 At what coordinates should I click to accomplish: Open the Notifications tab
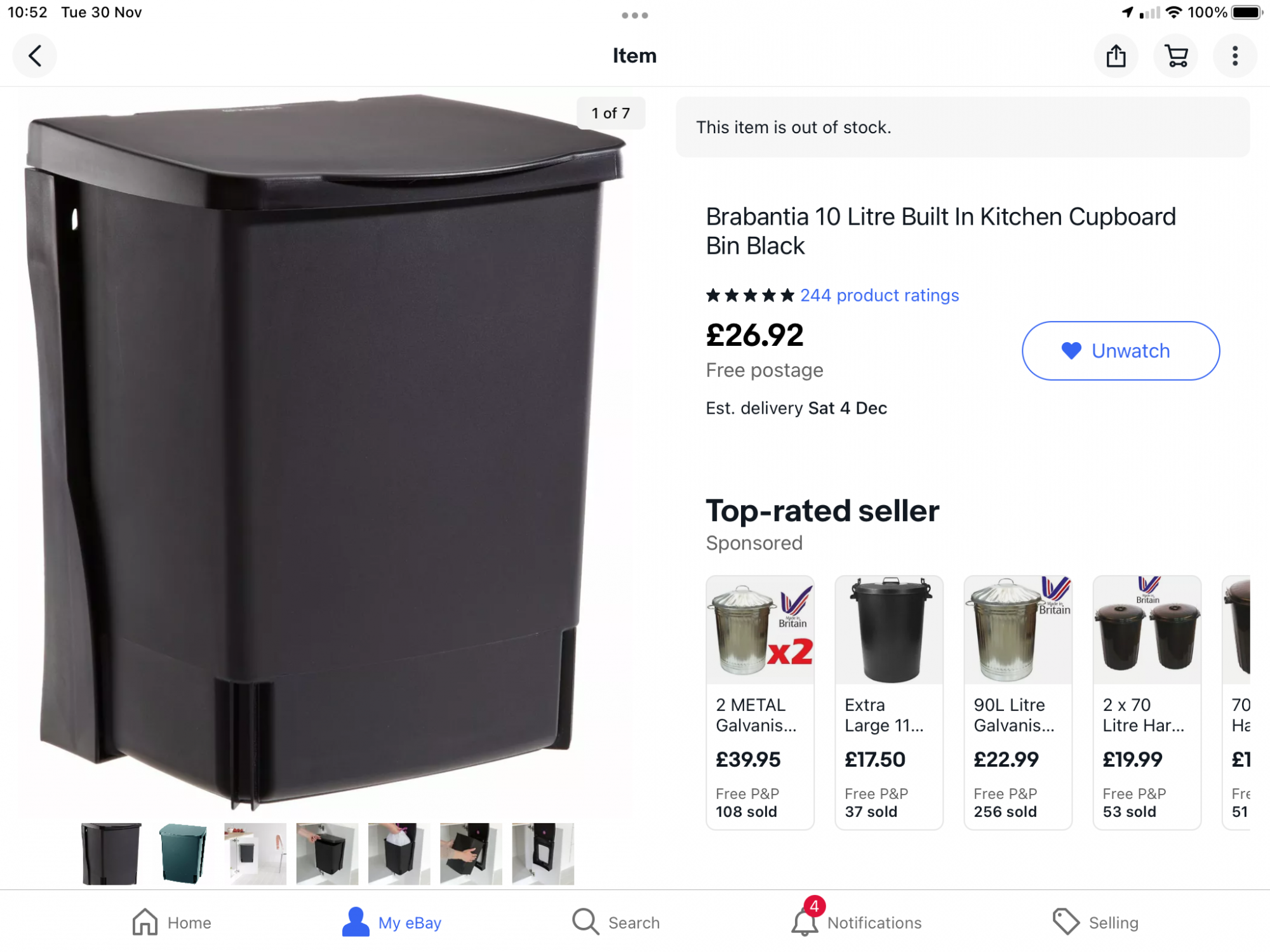point(857,922)
